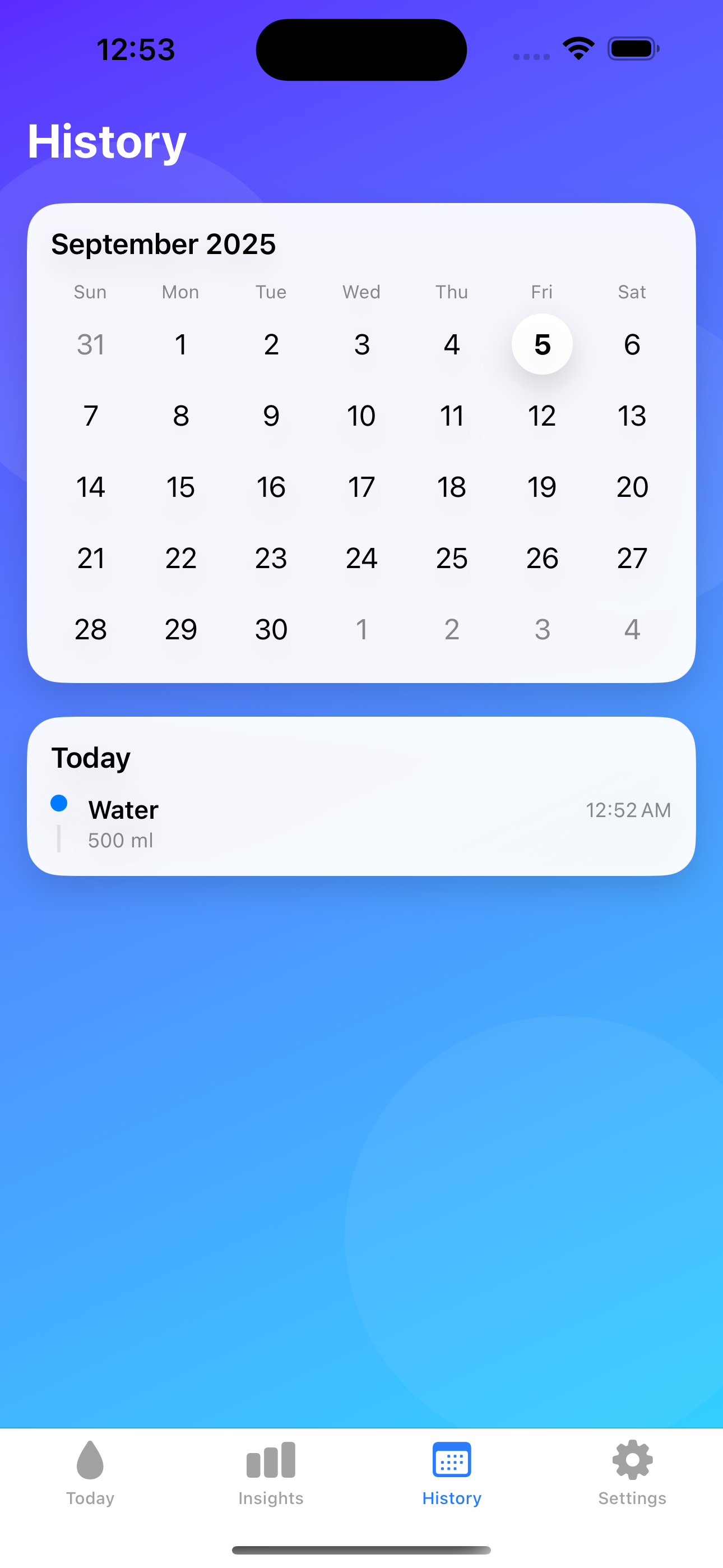The width and height of the screenshot is (723, 1568).
Task: Select September 28 on the calendar
Action: click(91, 629)
